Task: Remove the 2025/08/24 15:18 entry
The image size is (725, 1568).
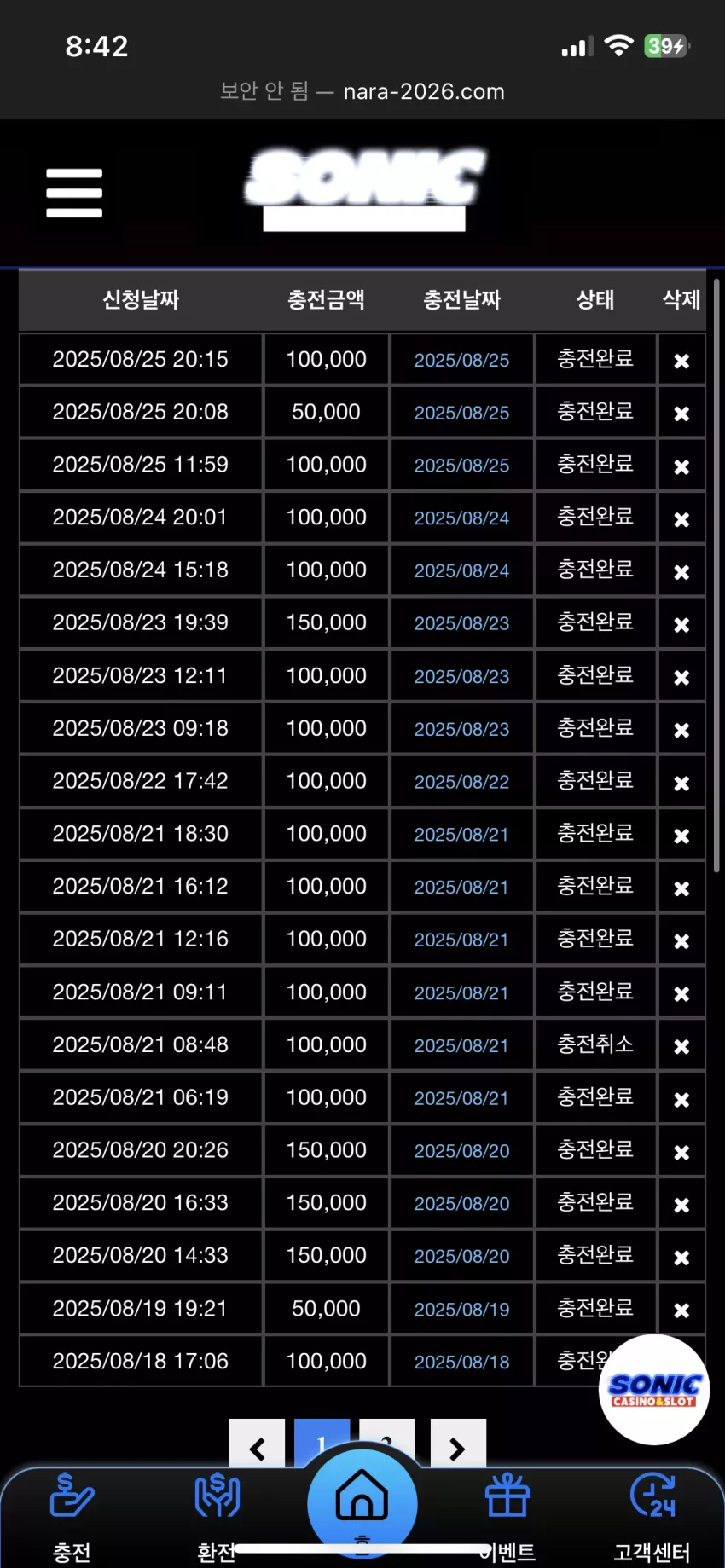Action: pyautogui.click(x=681, y=572)
